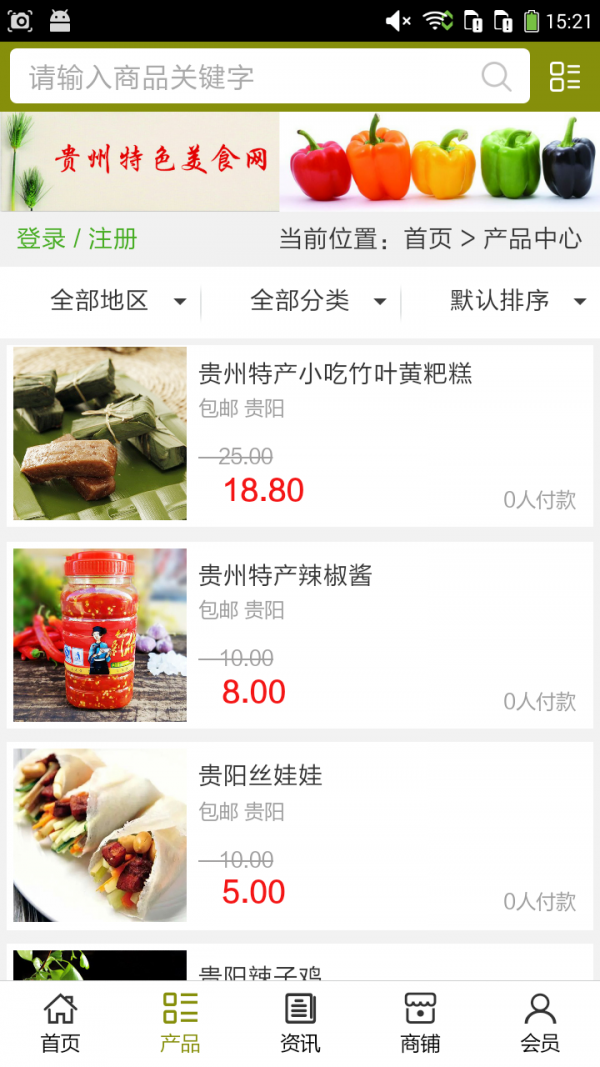Tap the product keyword search field
This screenshot has height=1067, width=600.
[x=250, y=77]
